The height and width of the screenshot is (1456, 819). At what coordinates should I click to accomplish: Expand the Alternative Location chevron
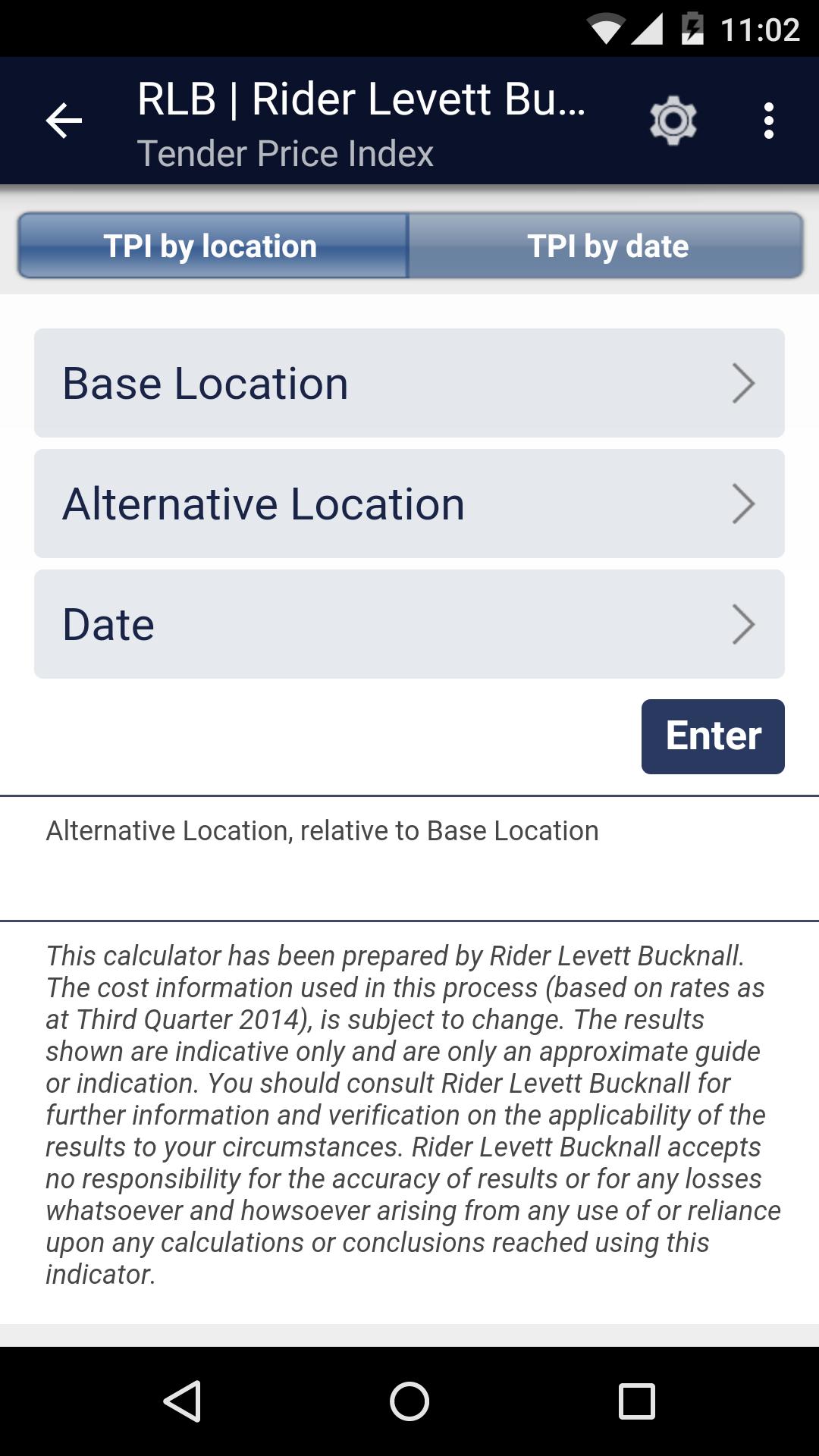point(744,502)
